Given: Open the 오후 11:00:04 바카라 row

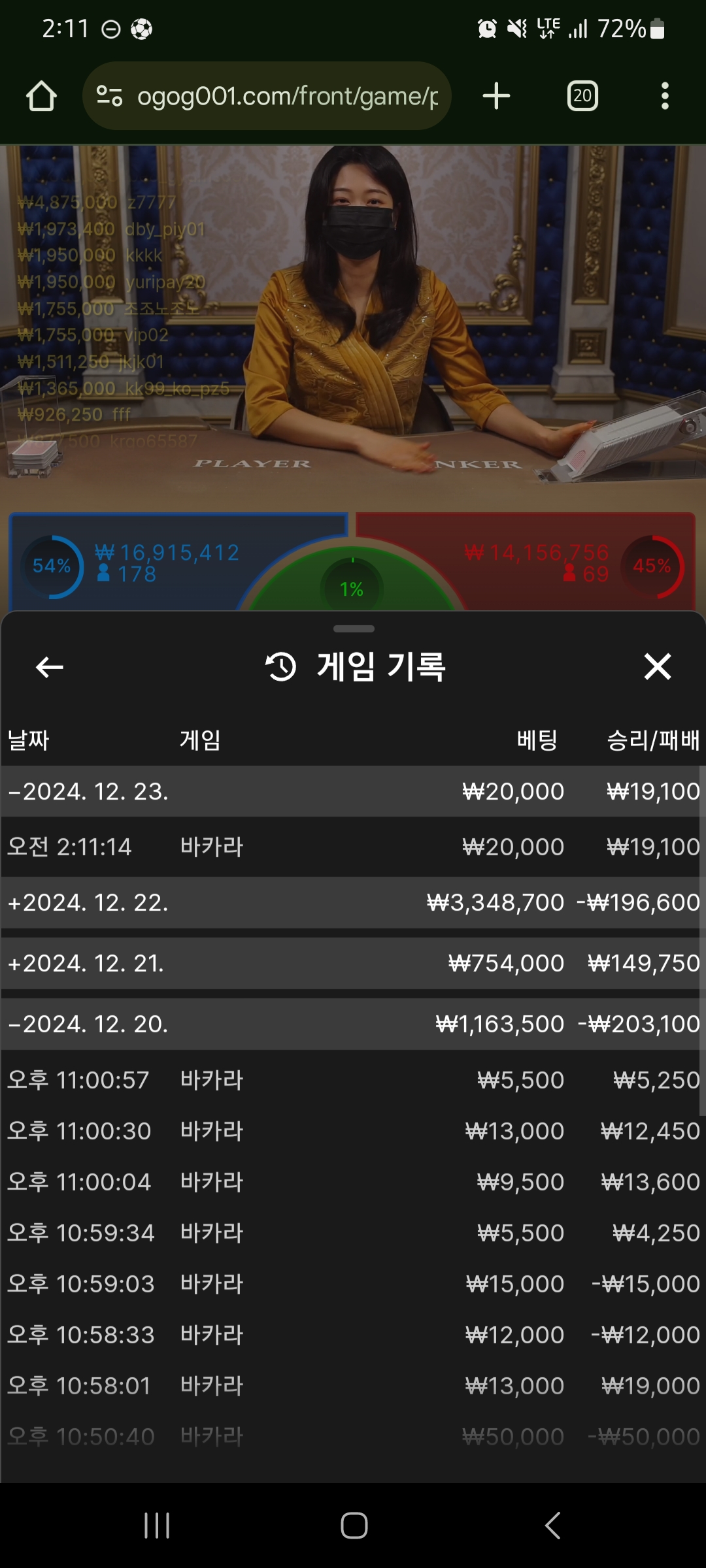Looking at the screenshot, I should coord(353,1182).
